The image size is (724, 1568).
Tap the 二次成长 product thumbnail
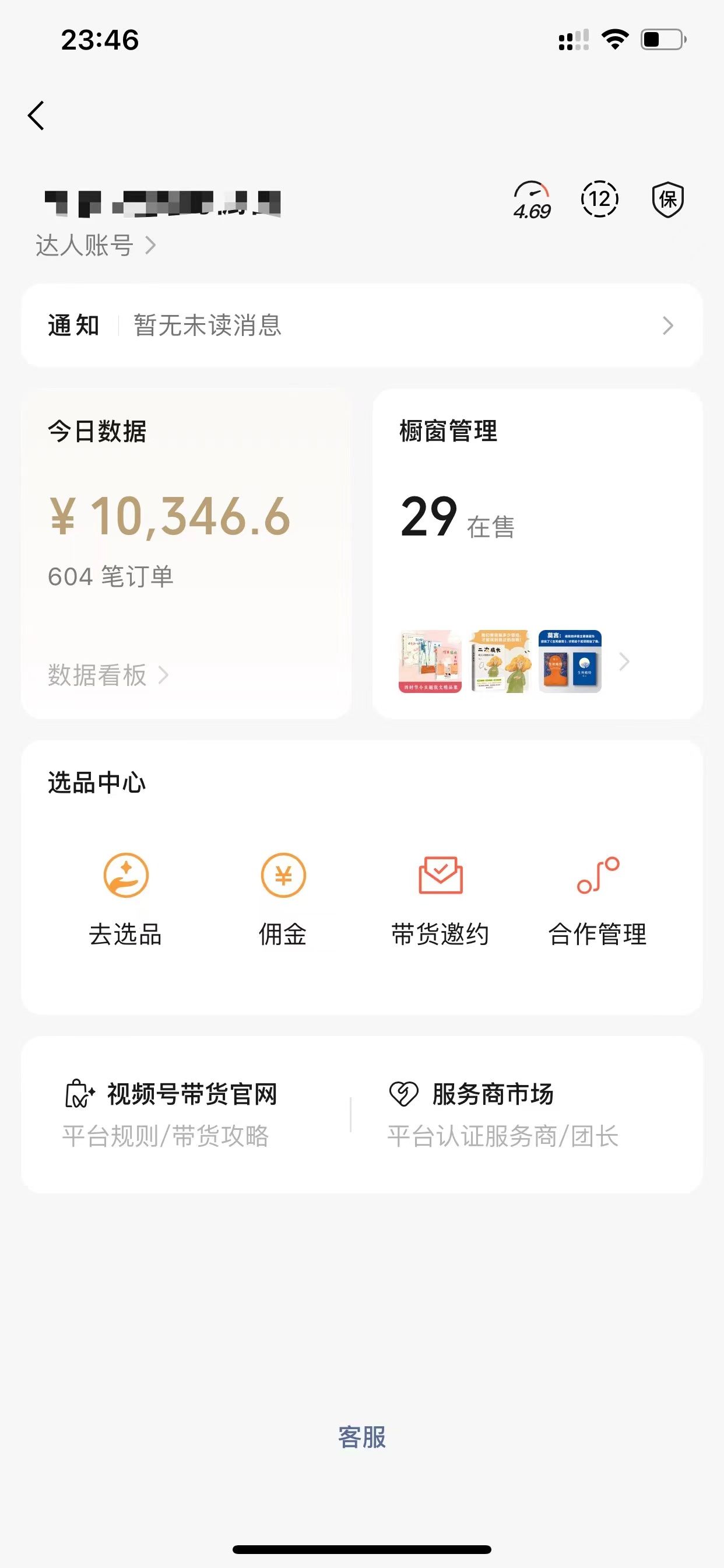[500, 661]
